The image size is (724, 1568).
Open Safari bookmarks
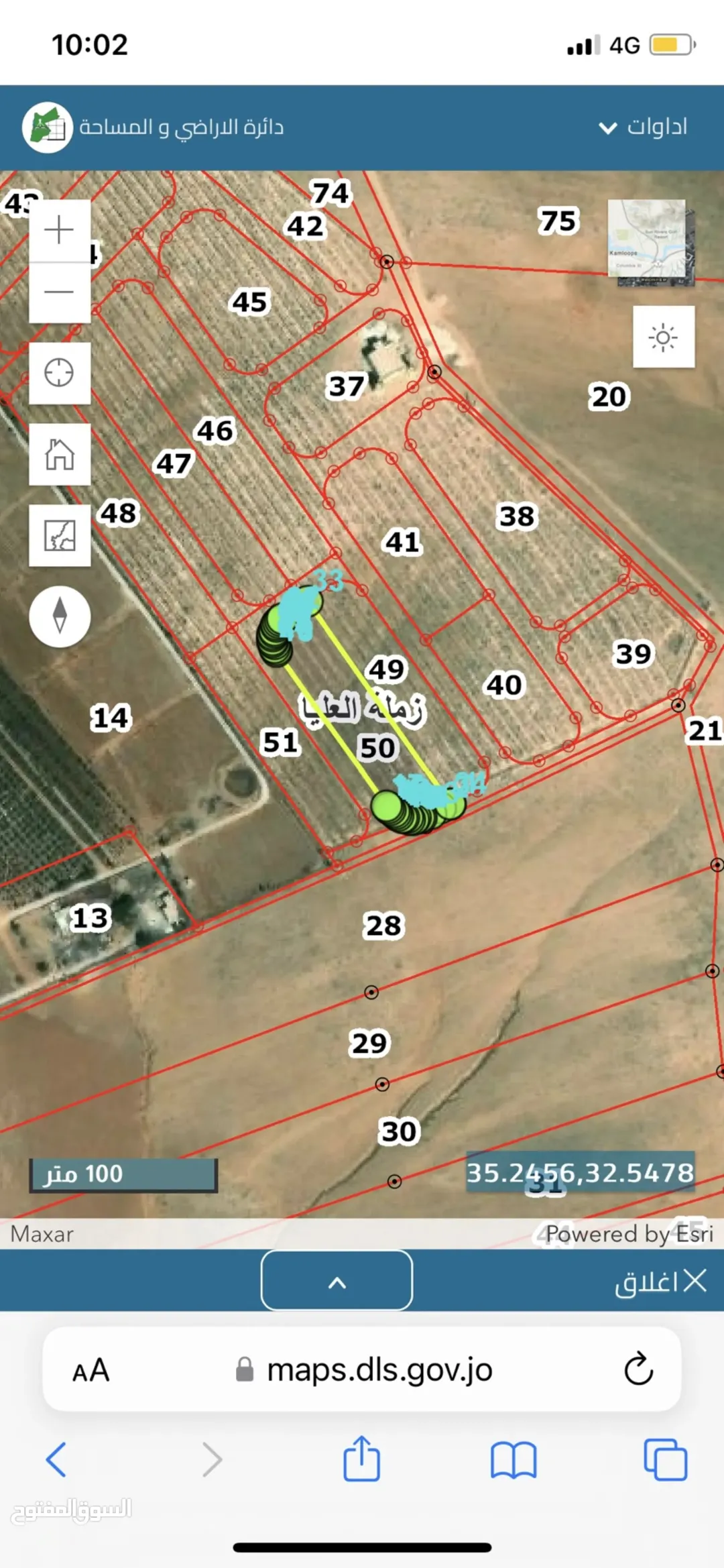click(x=514, y=1460)
